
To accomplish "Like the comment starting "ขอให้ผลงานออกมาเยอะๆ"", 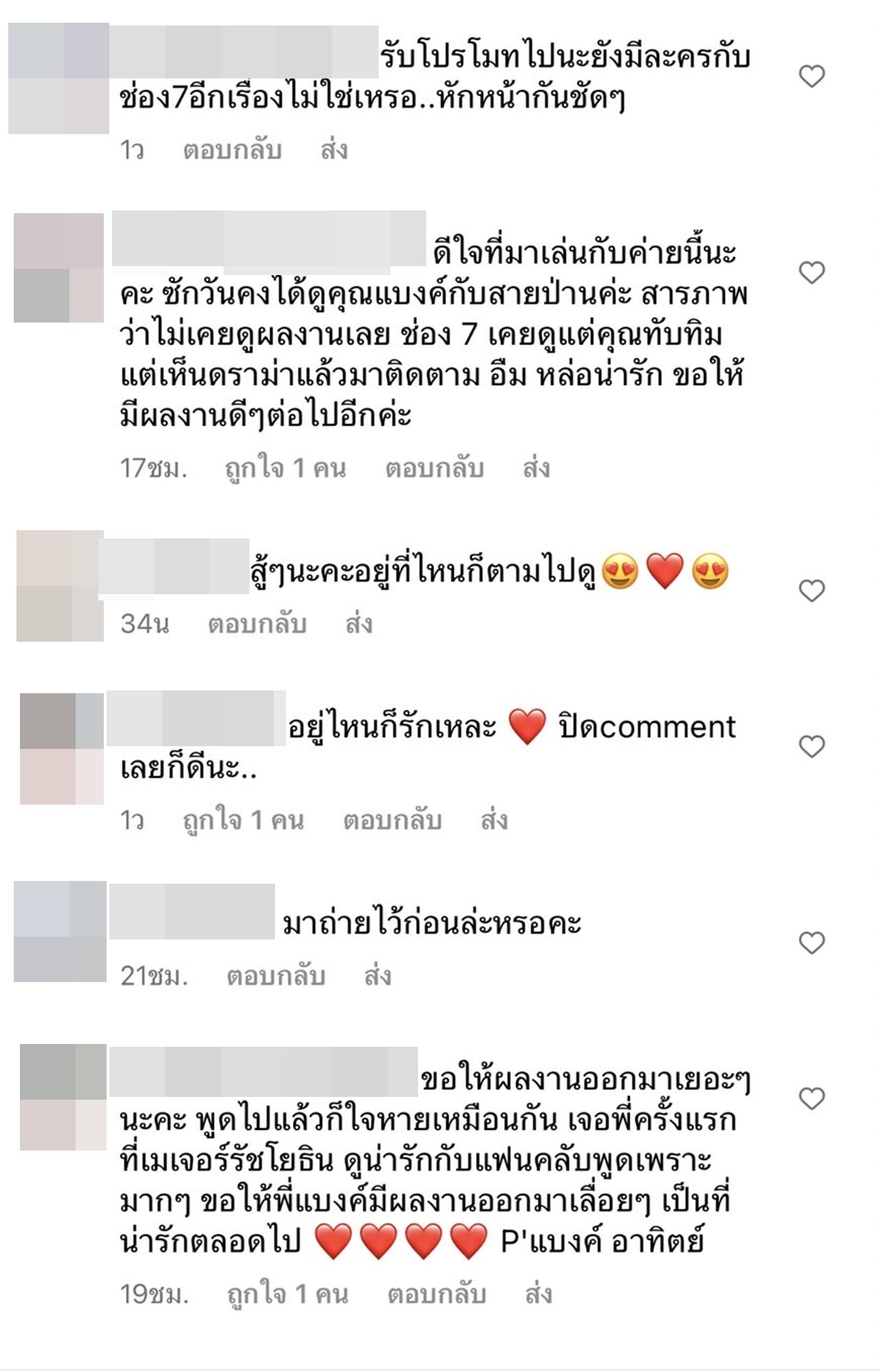I will click(x=811, y=1098).
